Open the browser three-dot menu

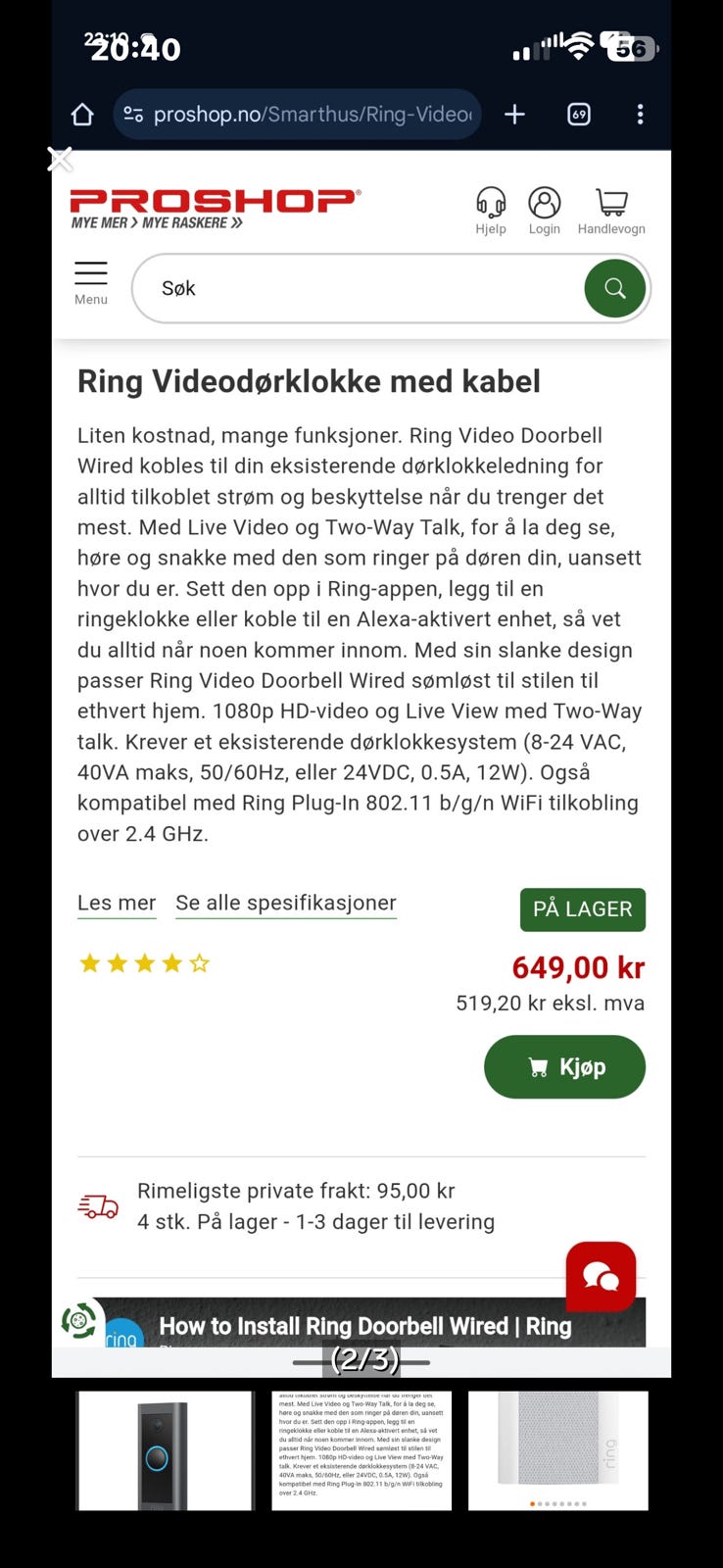tap(640, 114)
